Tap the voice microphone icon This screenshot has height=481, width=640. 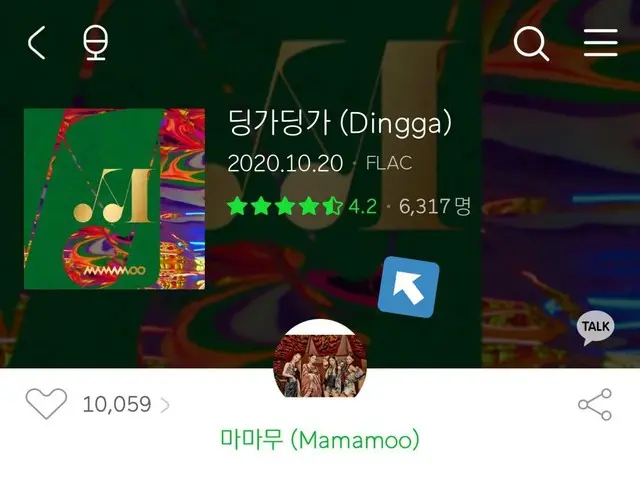[96, 43]
